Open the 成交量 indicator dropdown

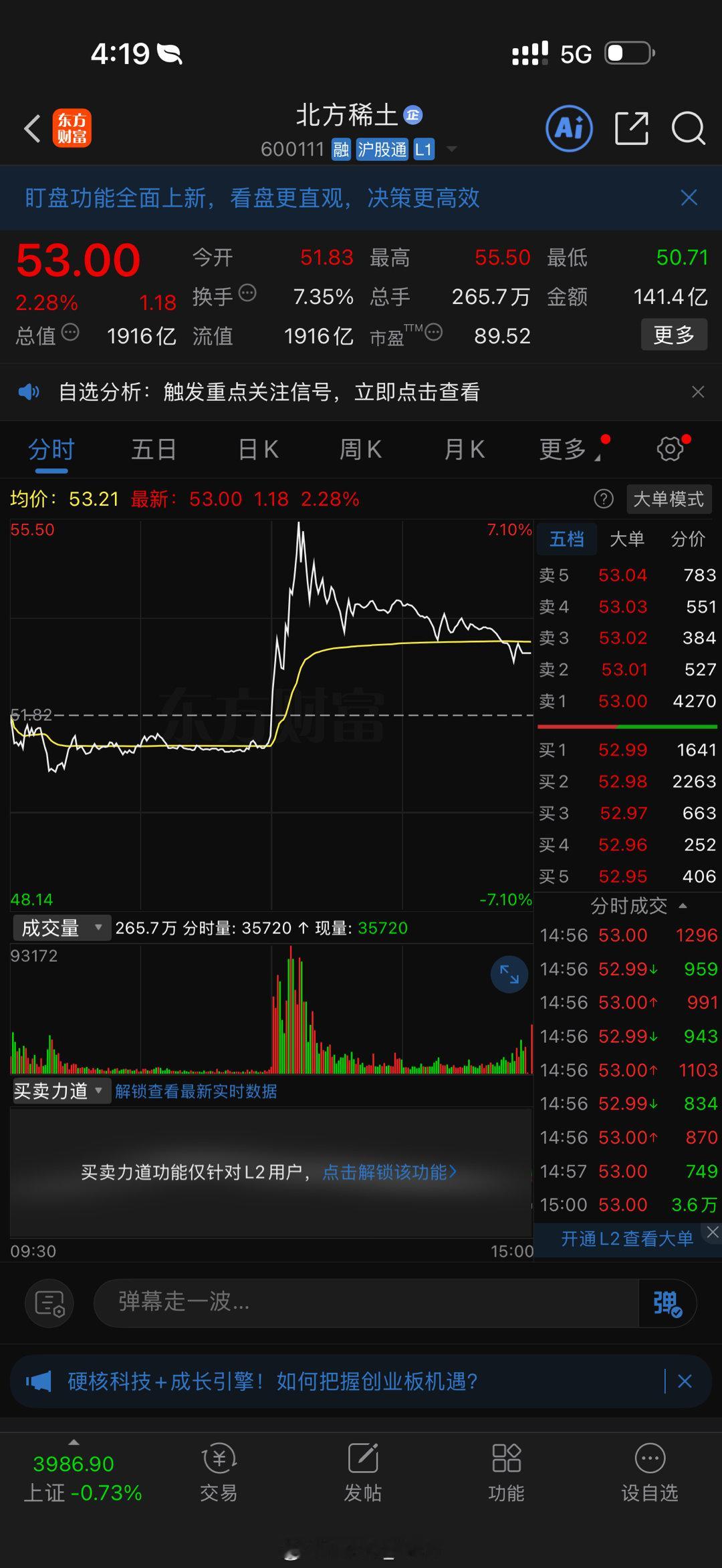coord(60,927)
